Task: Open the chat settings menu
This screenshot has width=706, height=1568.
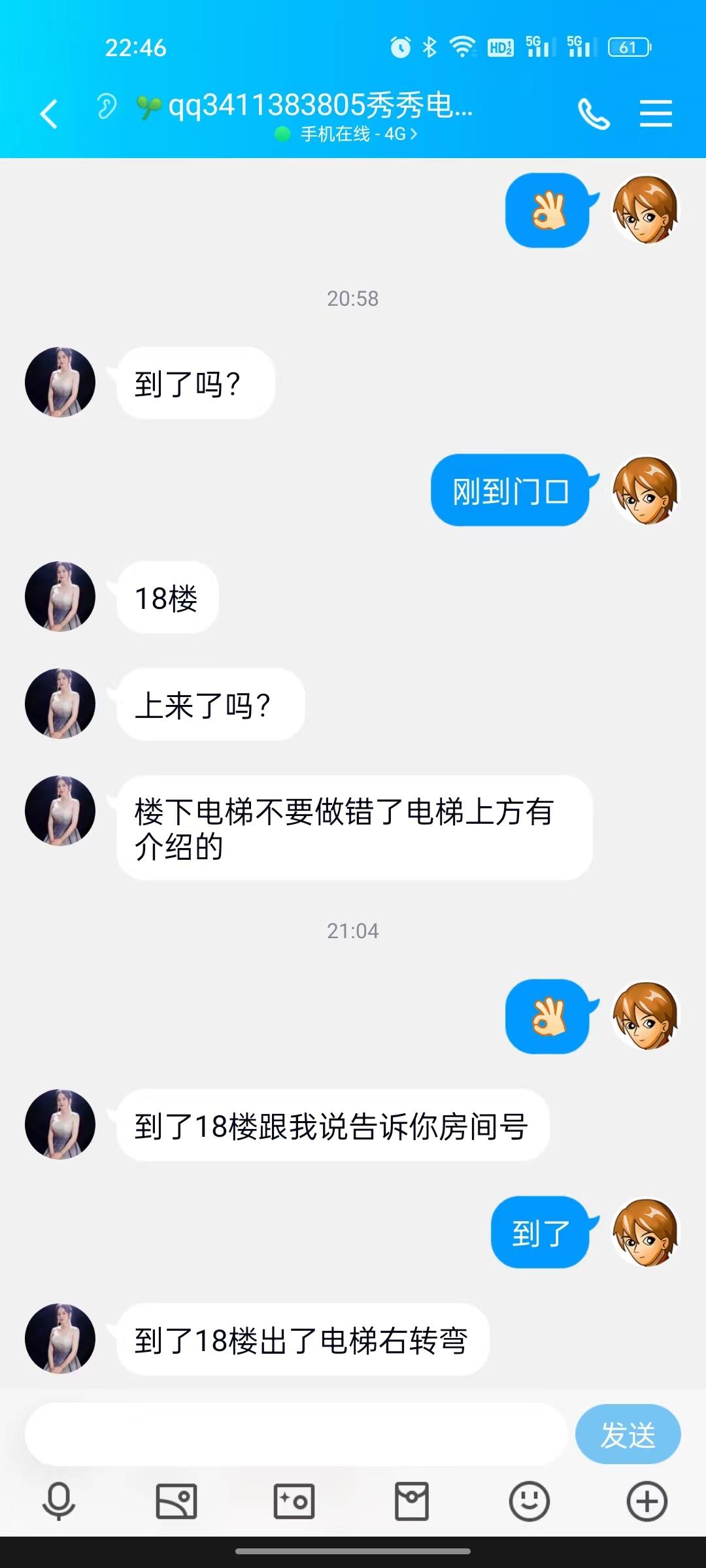Action: tap(656, 114)
